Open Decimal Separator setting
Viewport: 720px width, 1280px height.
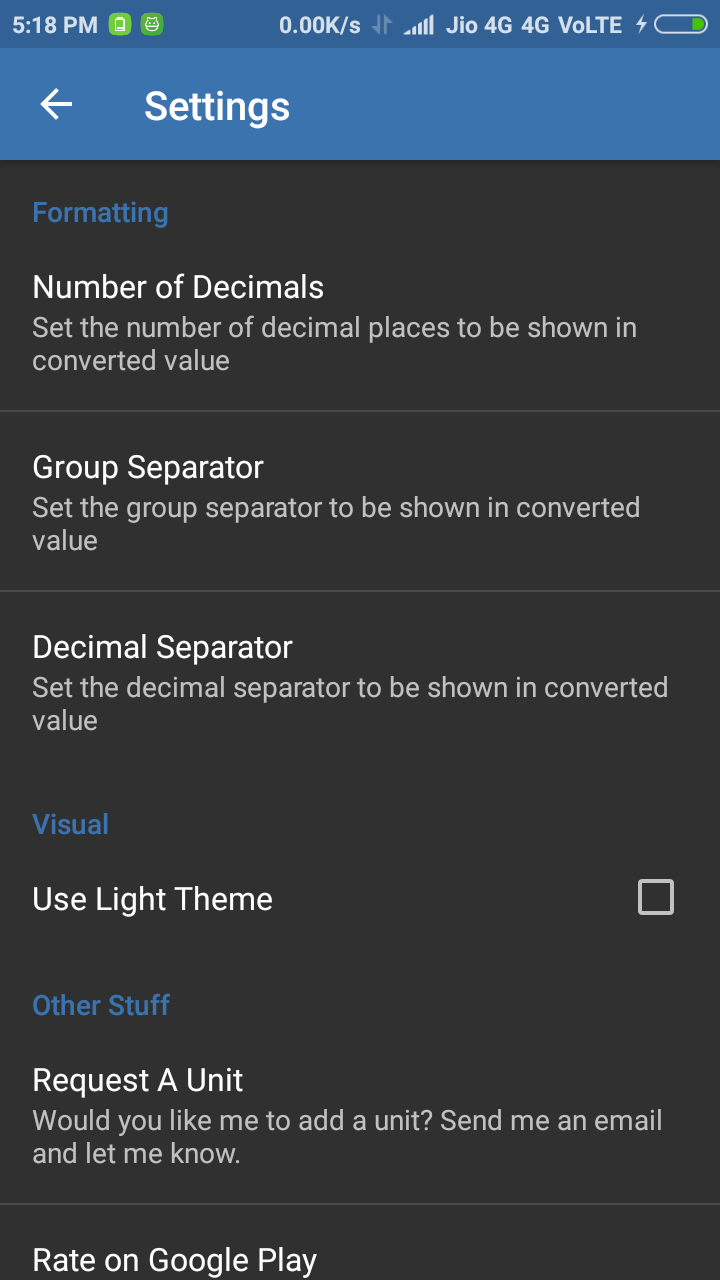[360, 682]
